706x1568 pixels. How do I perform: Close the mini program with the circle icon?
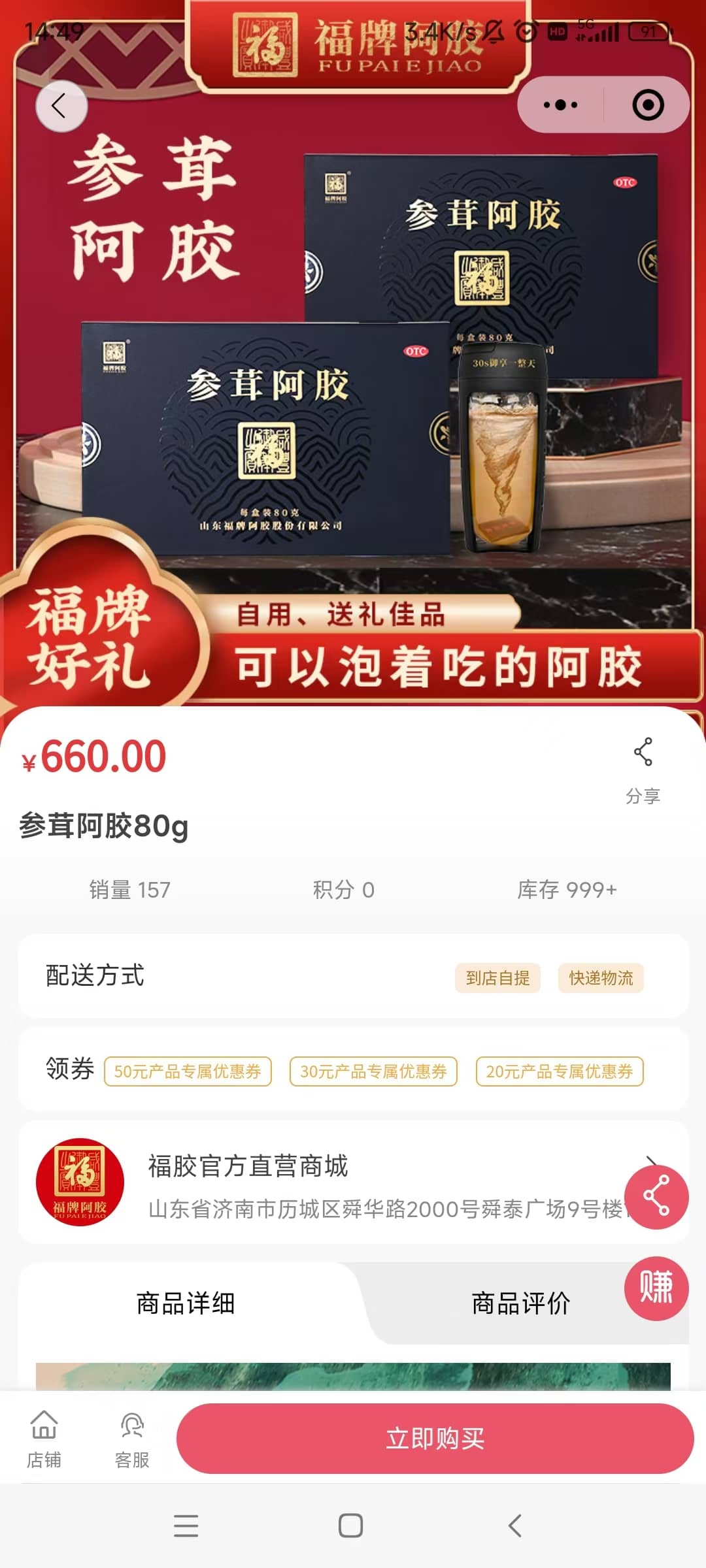(x=648, y=105)
